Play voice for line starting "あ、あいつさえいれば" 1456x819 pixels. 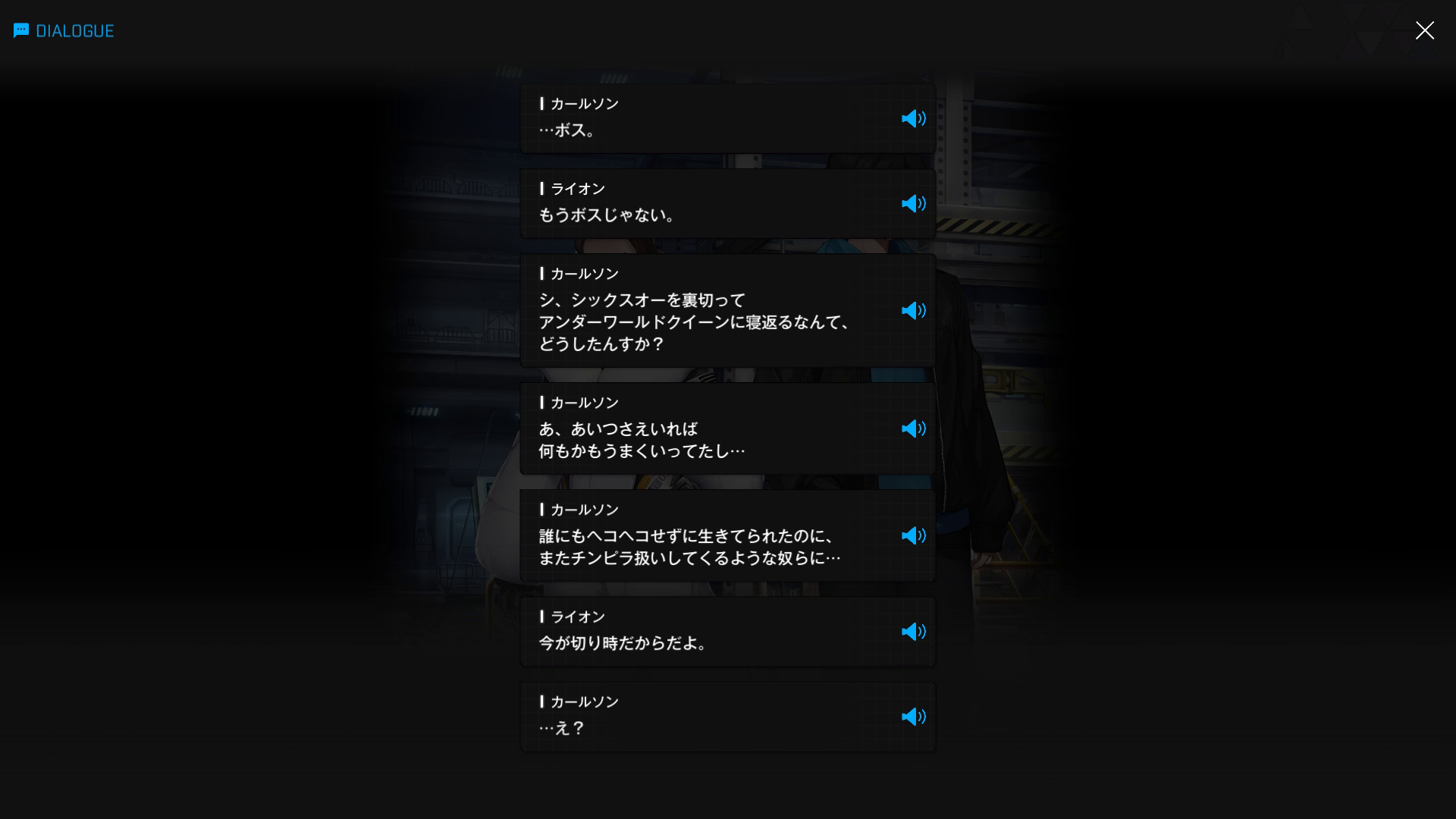click(913, 429)
